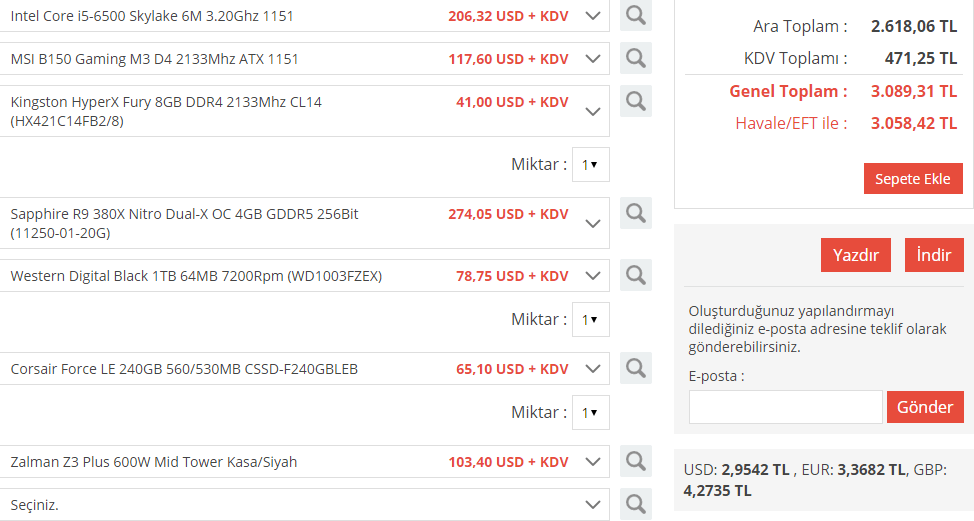Expand the Intel Core i5-6500 dropdown
The image size is (974, 521).
tap(593, 16)
